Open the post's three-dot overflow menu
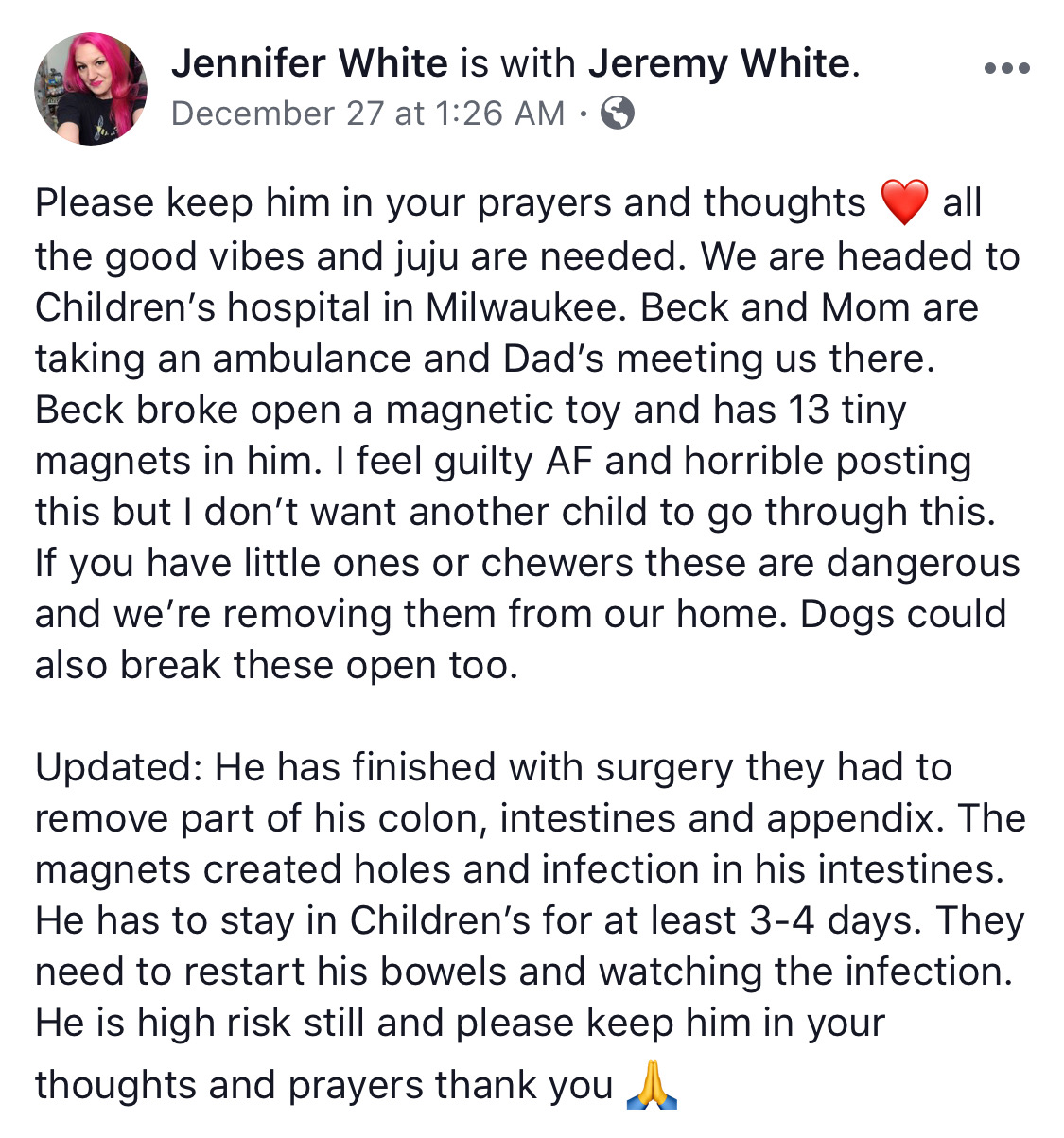 pyautogui.click(x=1006, y=68)
